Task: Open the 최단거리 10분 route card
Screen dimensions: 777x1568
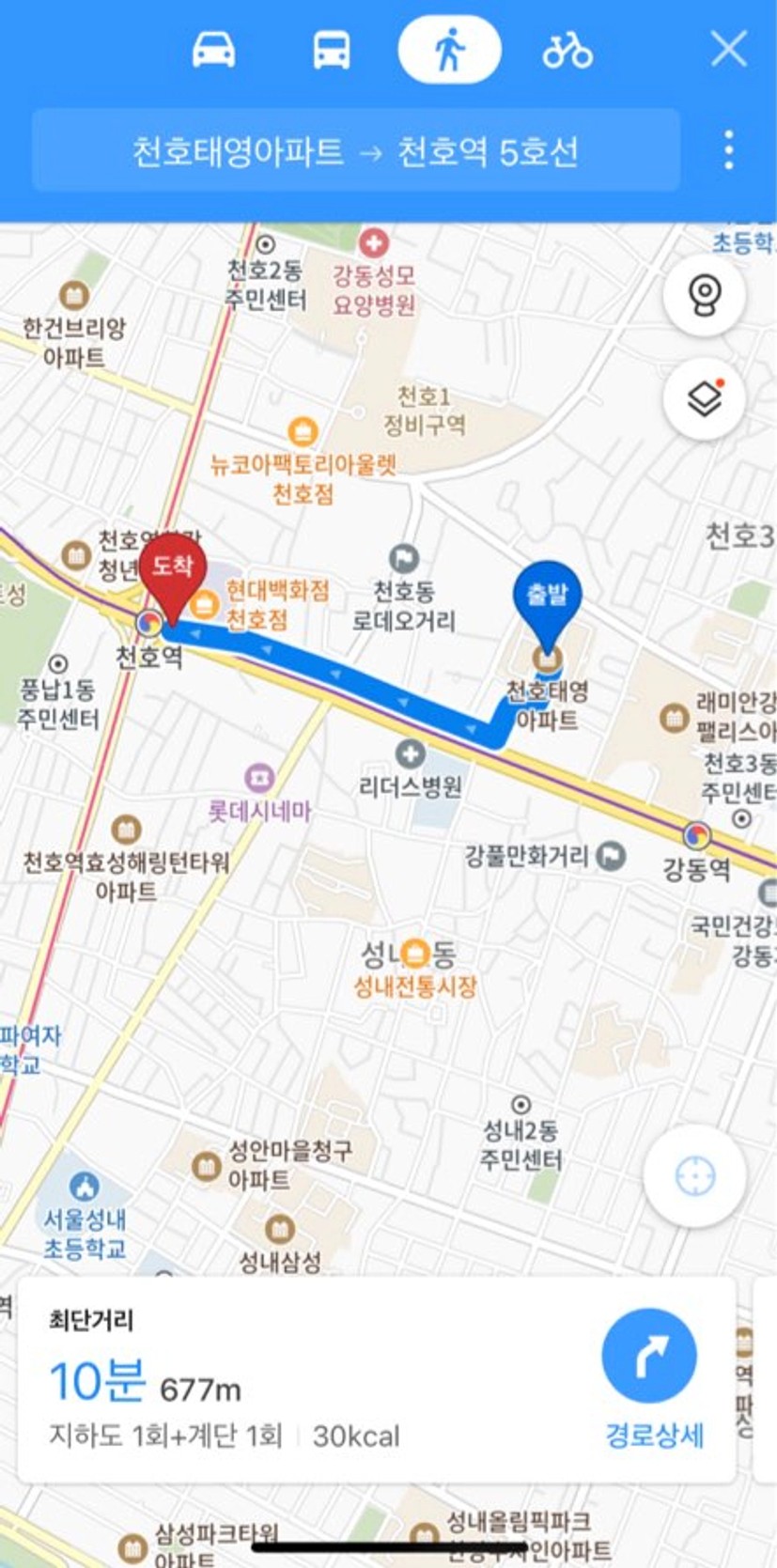Action: pos(376,1379)
